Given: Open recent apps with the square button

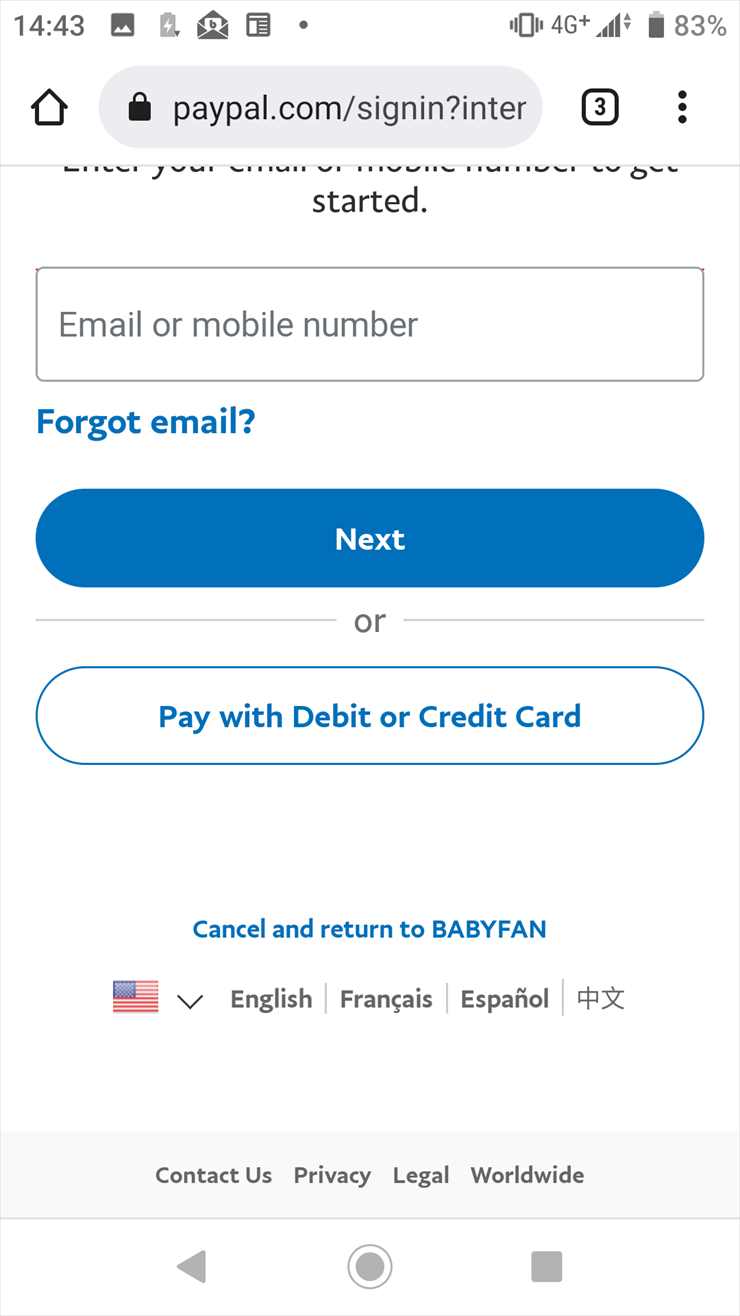Looking at the screenshot, I should point(546,1267).
